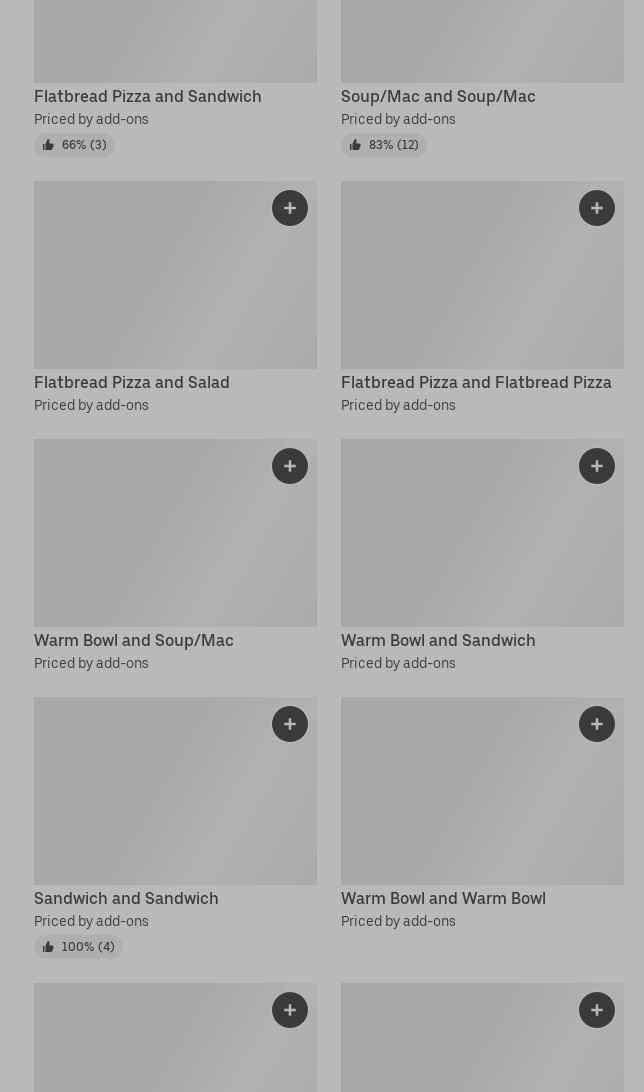Add Flatbread Pizza and Flatbread Pizza combo
This screenshot has width=644, height=1092.
coord(597,208)
